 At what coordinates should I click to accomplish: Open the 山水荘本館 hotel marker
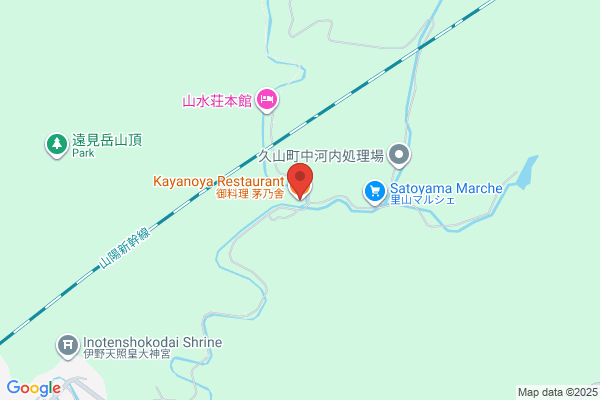coord(267,100)
